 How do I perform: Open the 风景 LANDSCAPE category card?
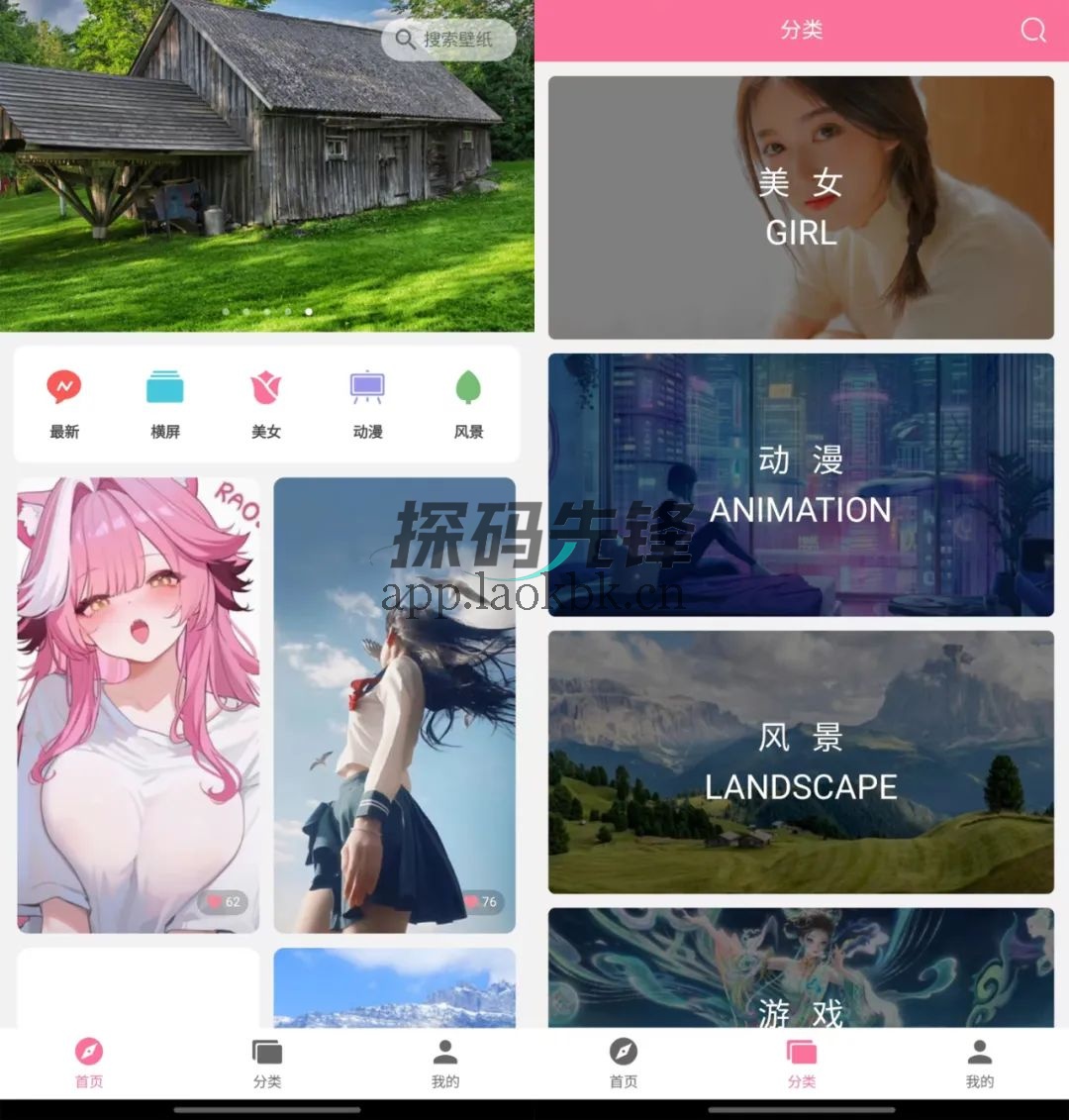[x=801, y=763]
